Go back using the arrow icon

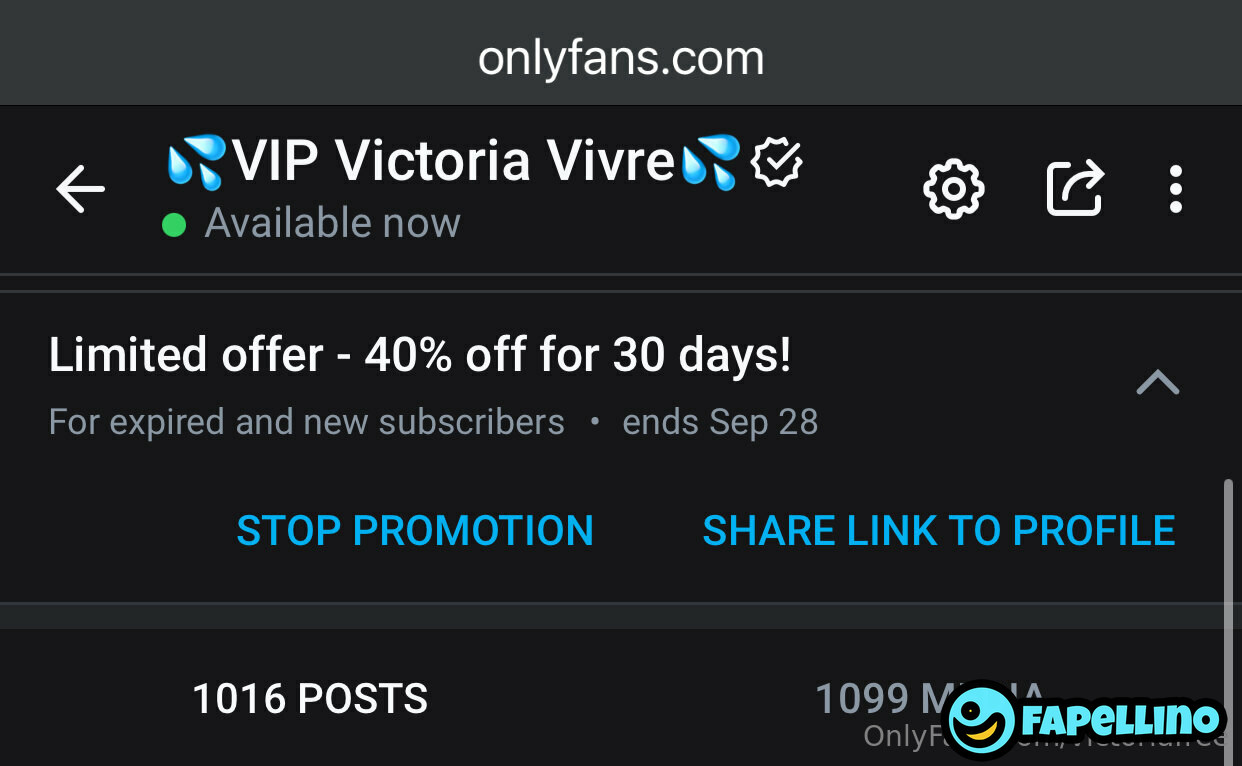click(80, 189)
